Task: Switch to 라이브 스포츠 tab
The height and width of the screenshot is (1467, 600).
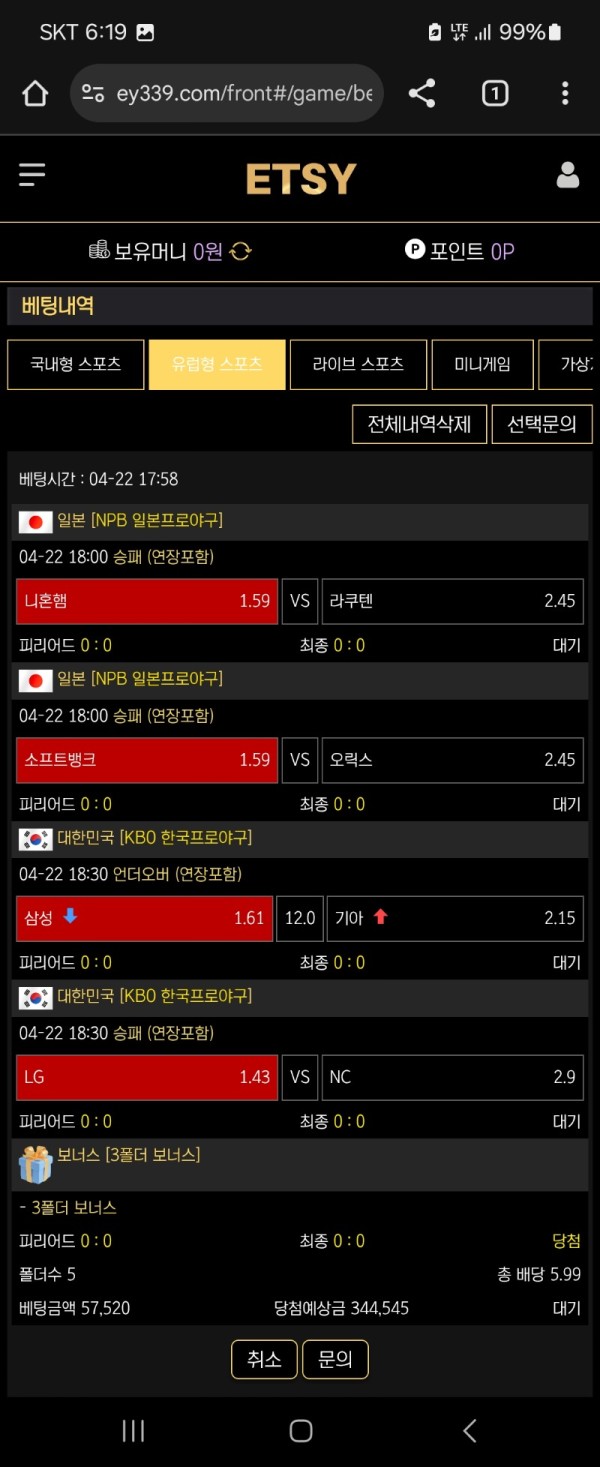Action: (x=358, y=364)
